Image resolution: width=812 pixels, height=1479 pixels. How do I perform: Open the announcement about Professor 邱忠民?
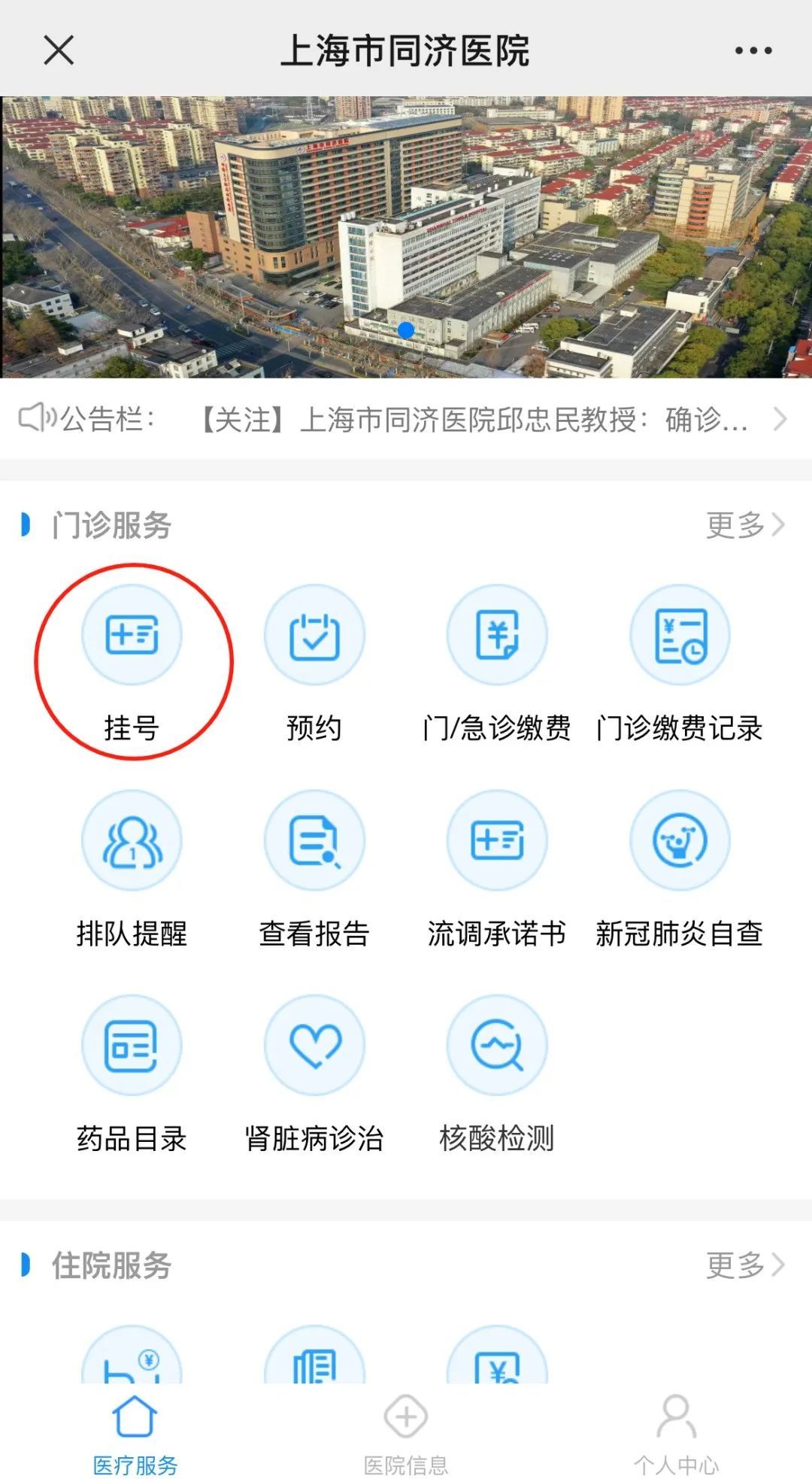474,419
